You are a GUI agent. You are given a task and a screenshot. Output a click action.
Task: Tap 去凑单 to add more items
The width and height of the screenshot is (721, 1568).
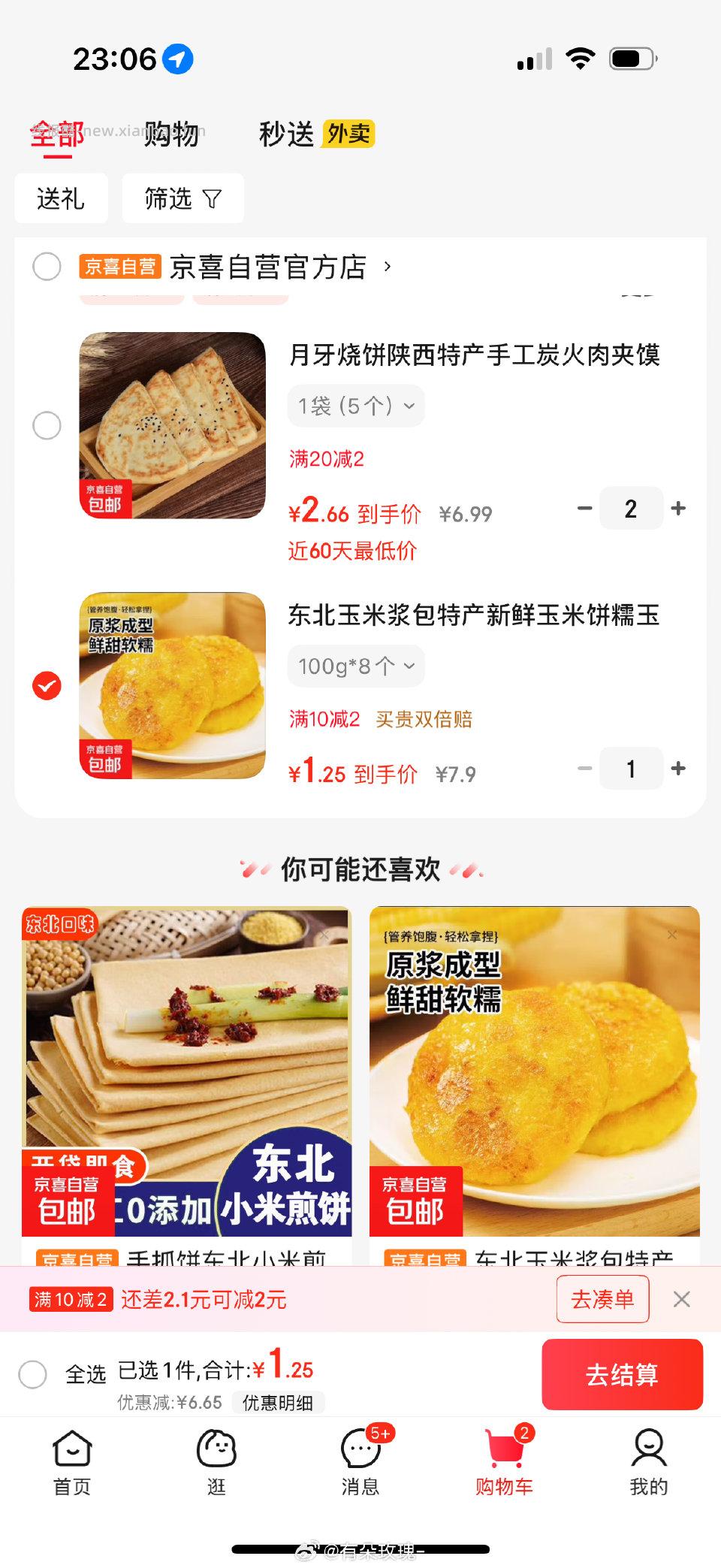603,1298
